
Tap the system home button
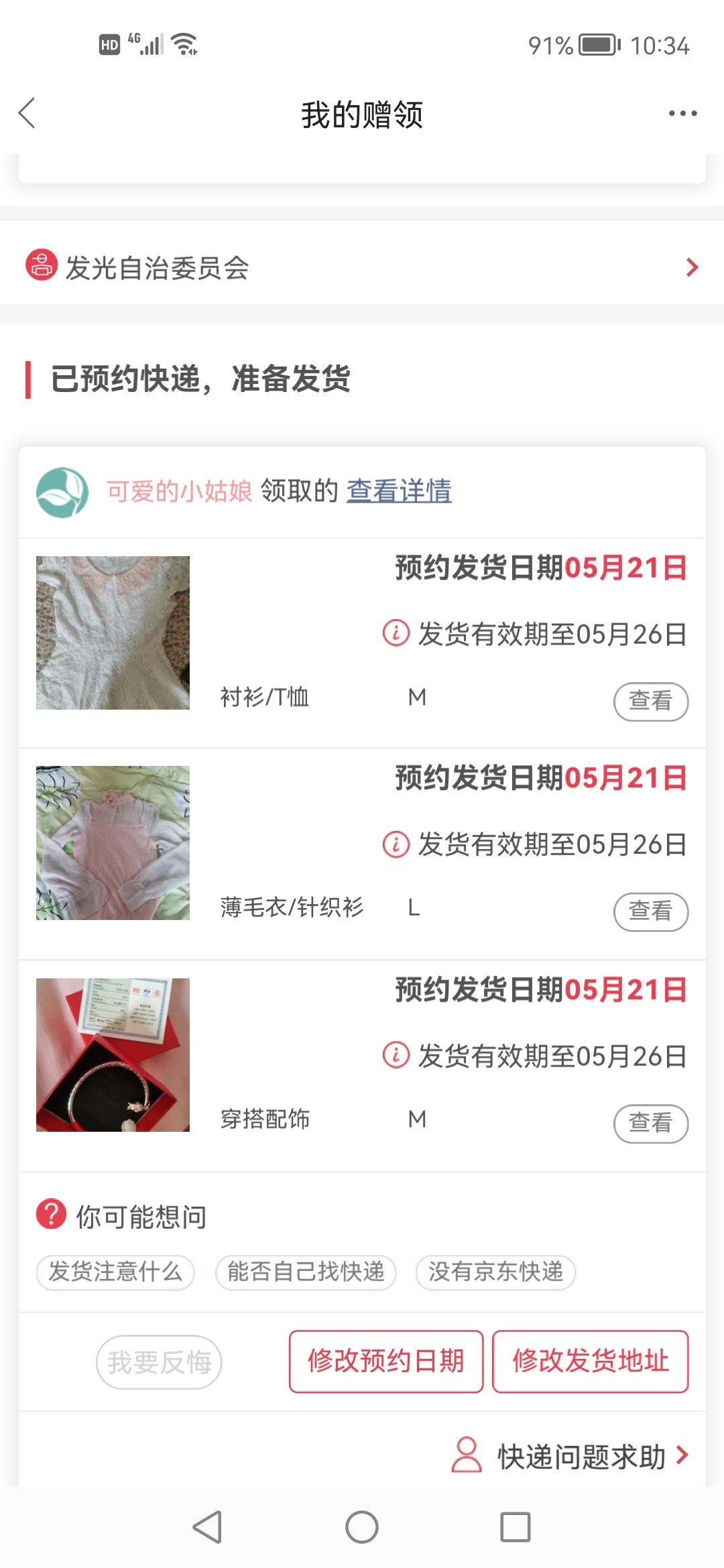362,1527
